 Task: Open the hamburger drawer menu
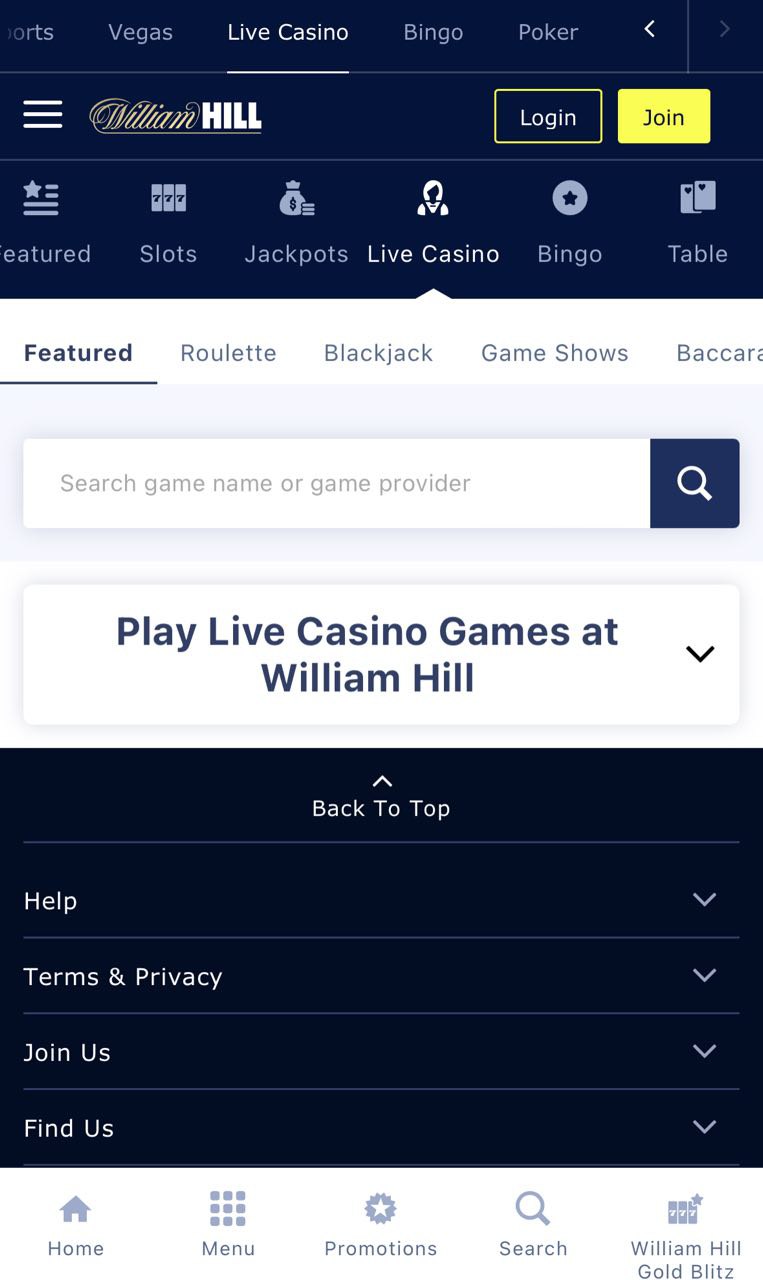coord(43,115)
